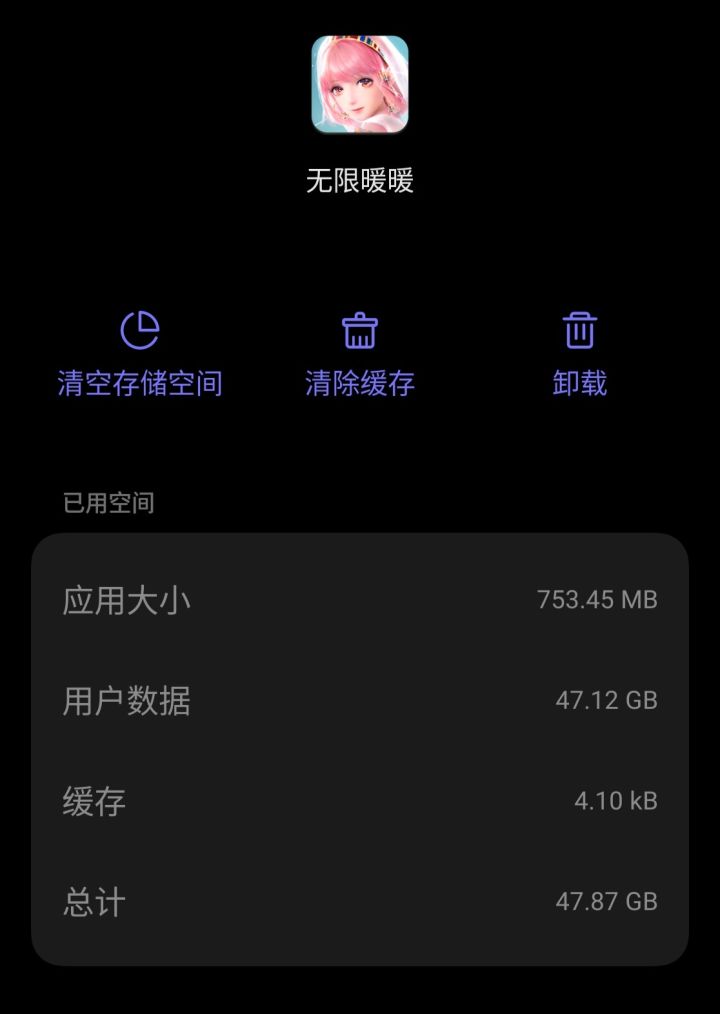Screen dimensions: 720x1014
Task: Select the app name 无限暖暖
Action: (x=360, y=180)
